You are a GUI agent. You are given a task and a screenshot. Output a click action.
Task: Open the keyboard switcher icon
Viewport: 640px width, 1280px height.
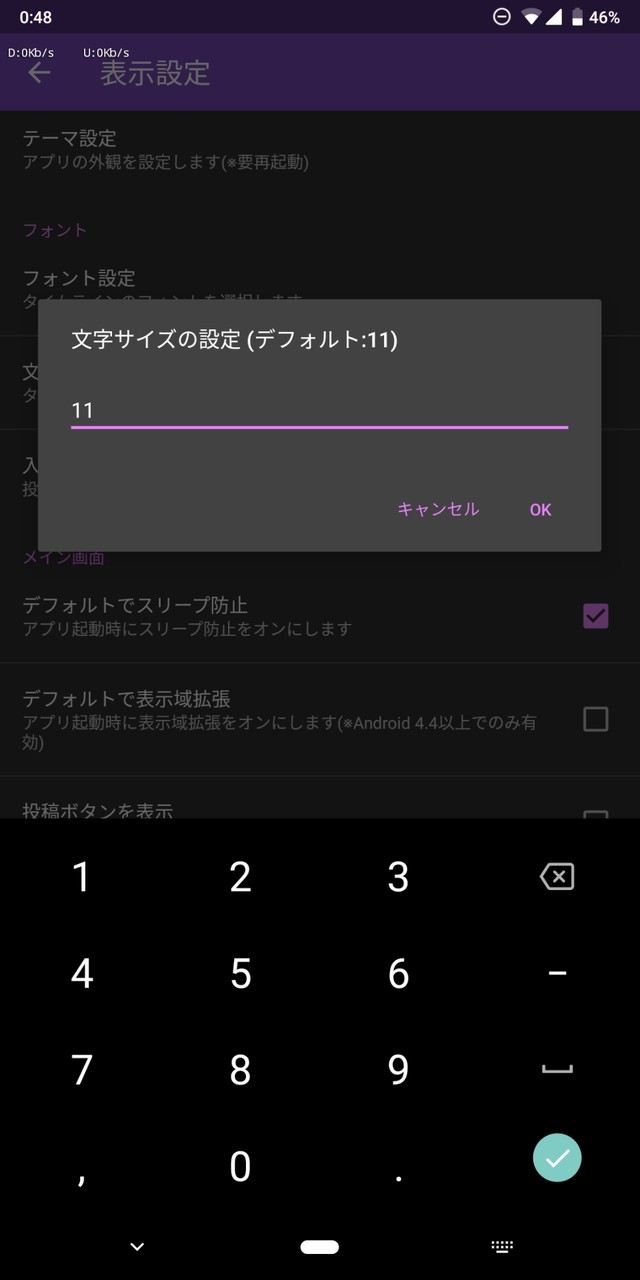tap(502, 1246)
